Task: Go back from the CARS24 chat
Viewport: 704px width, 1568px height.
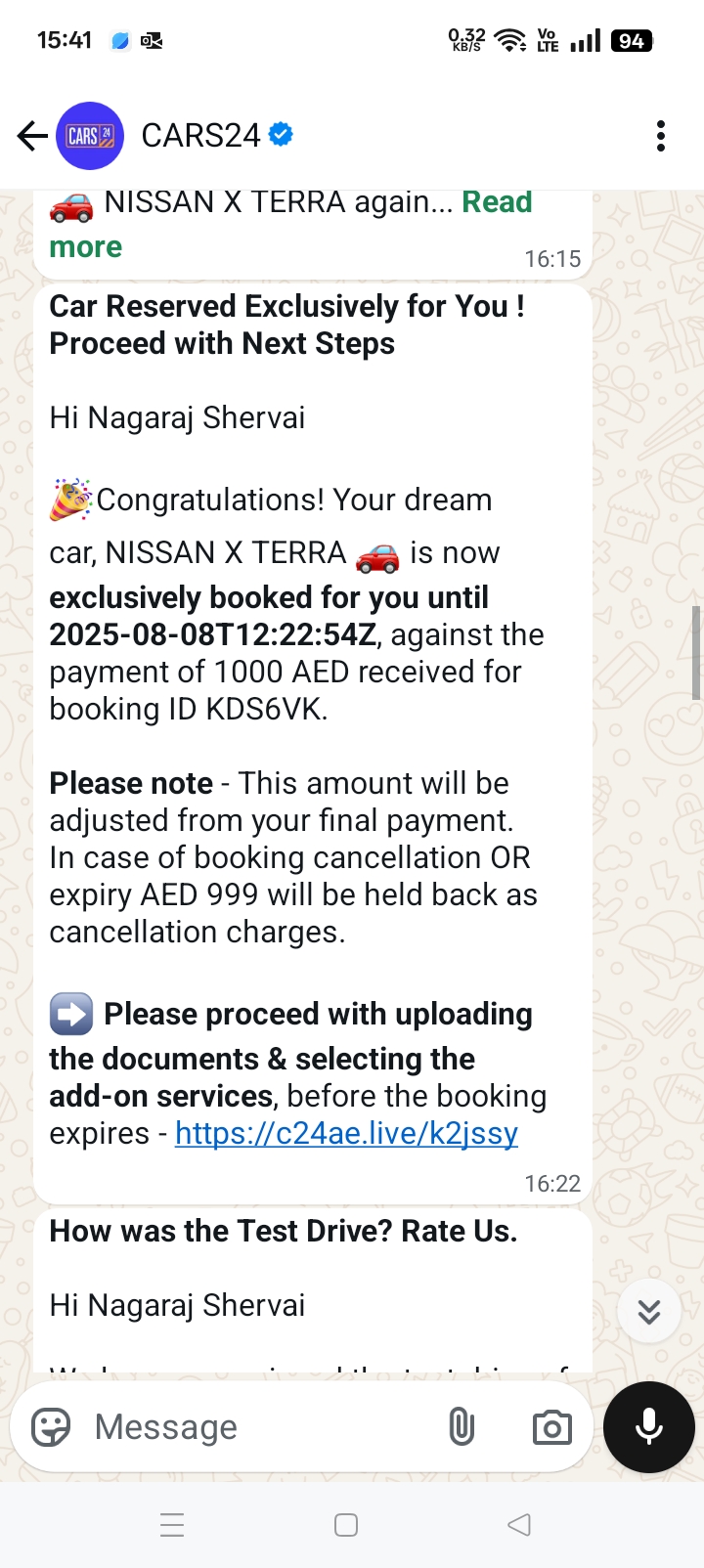Action: pyautogui.click(x=32, y=136)
